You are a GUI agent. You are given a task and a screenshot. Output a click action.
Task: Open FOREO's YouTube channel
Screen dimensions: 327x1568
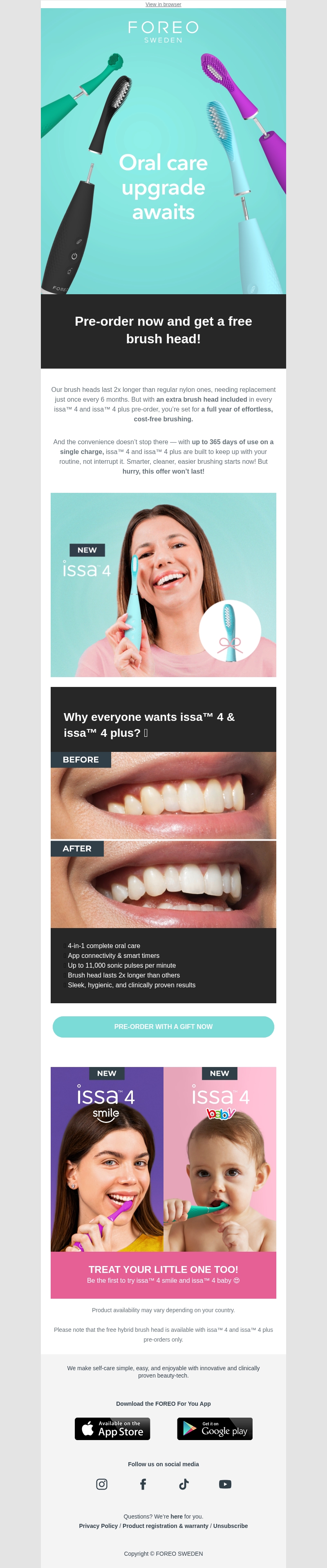coord(225,1484)
